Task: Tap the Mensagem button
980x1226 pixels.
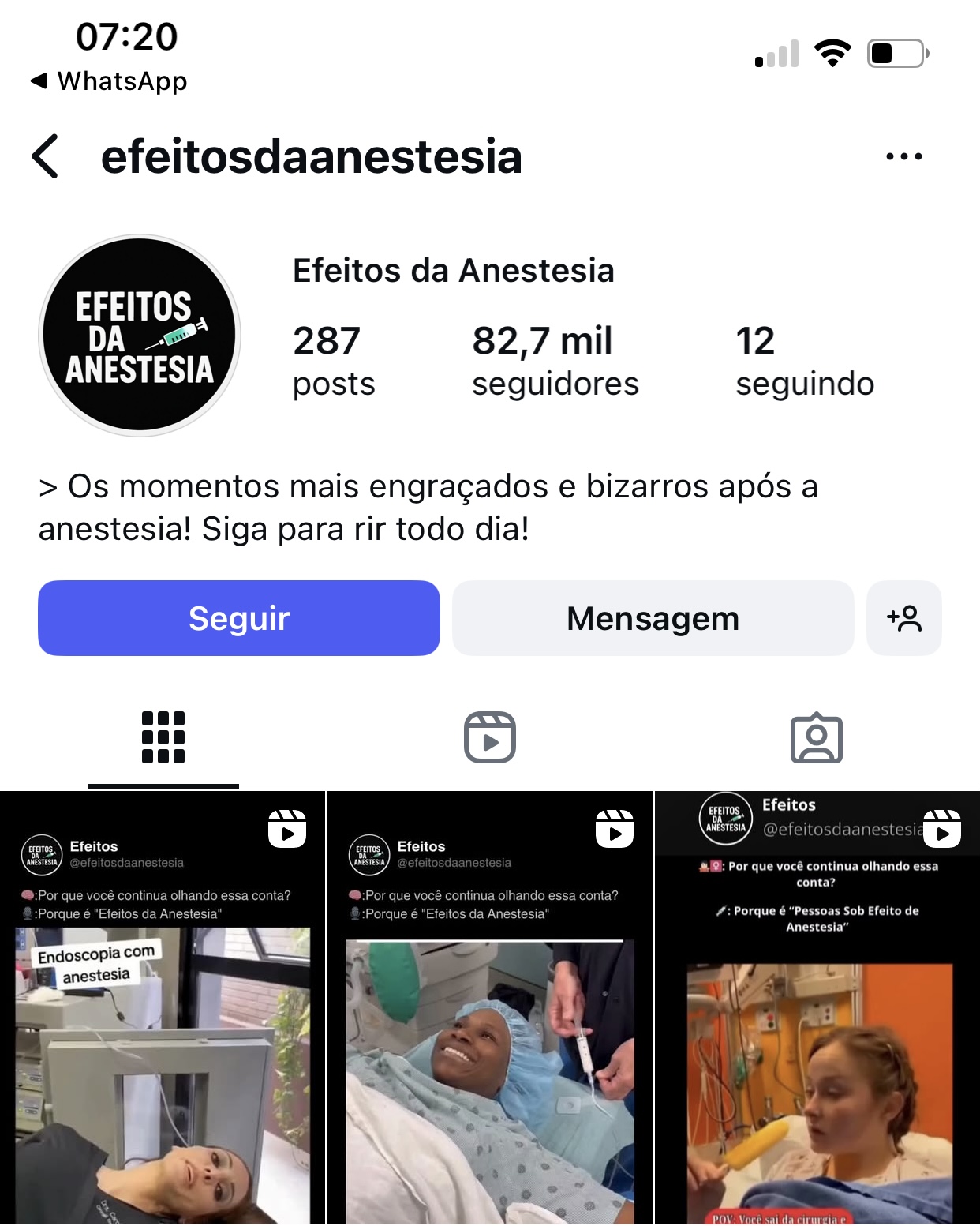Action: (653, 618)
